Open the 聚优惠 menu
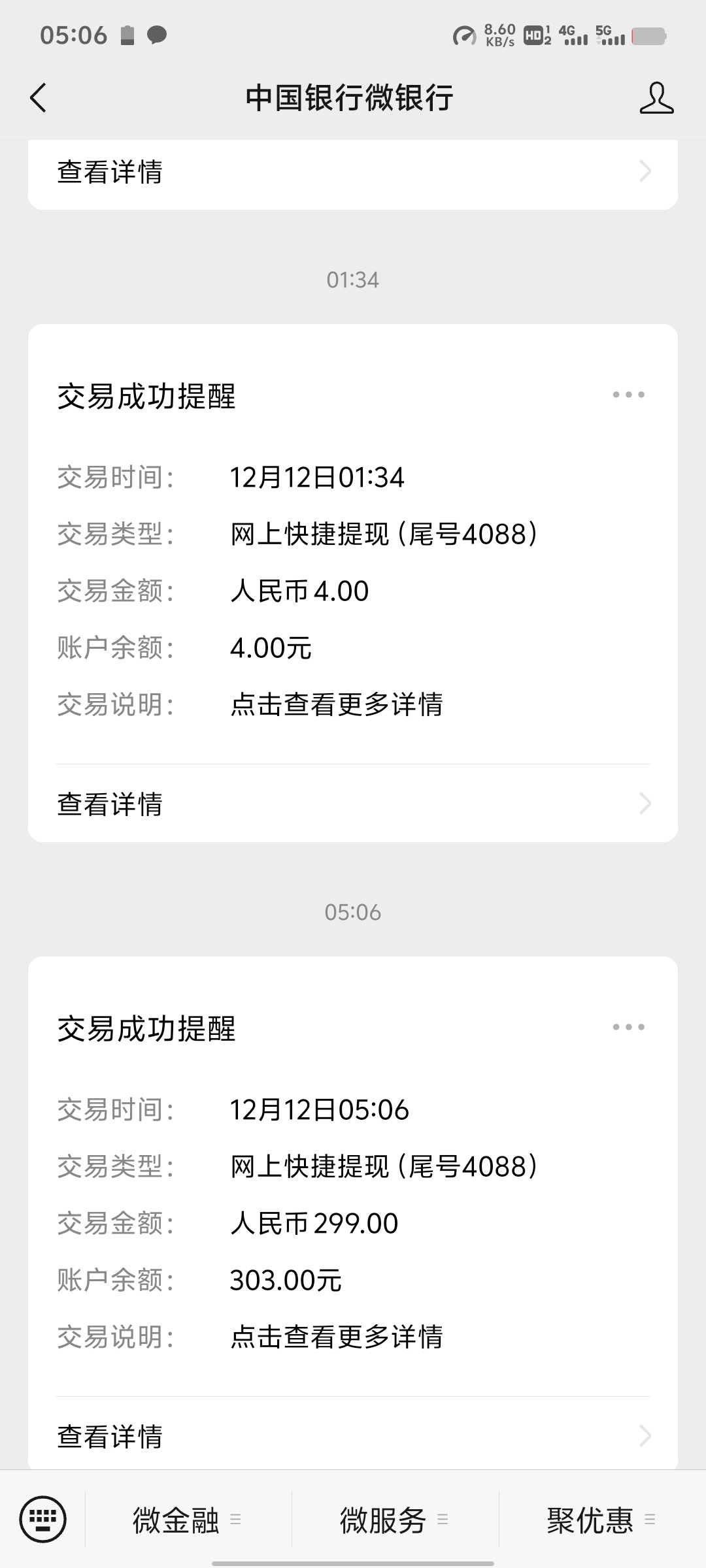 (601, 1520)
